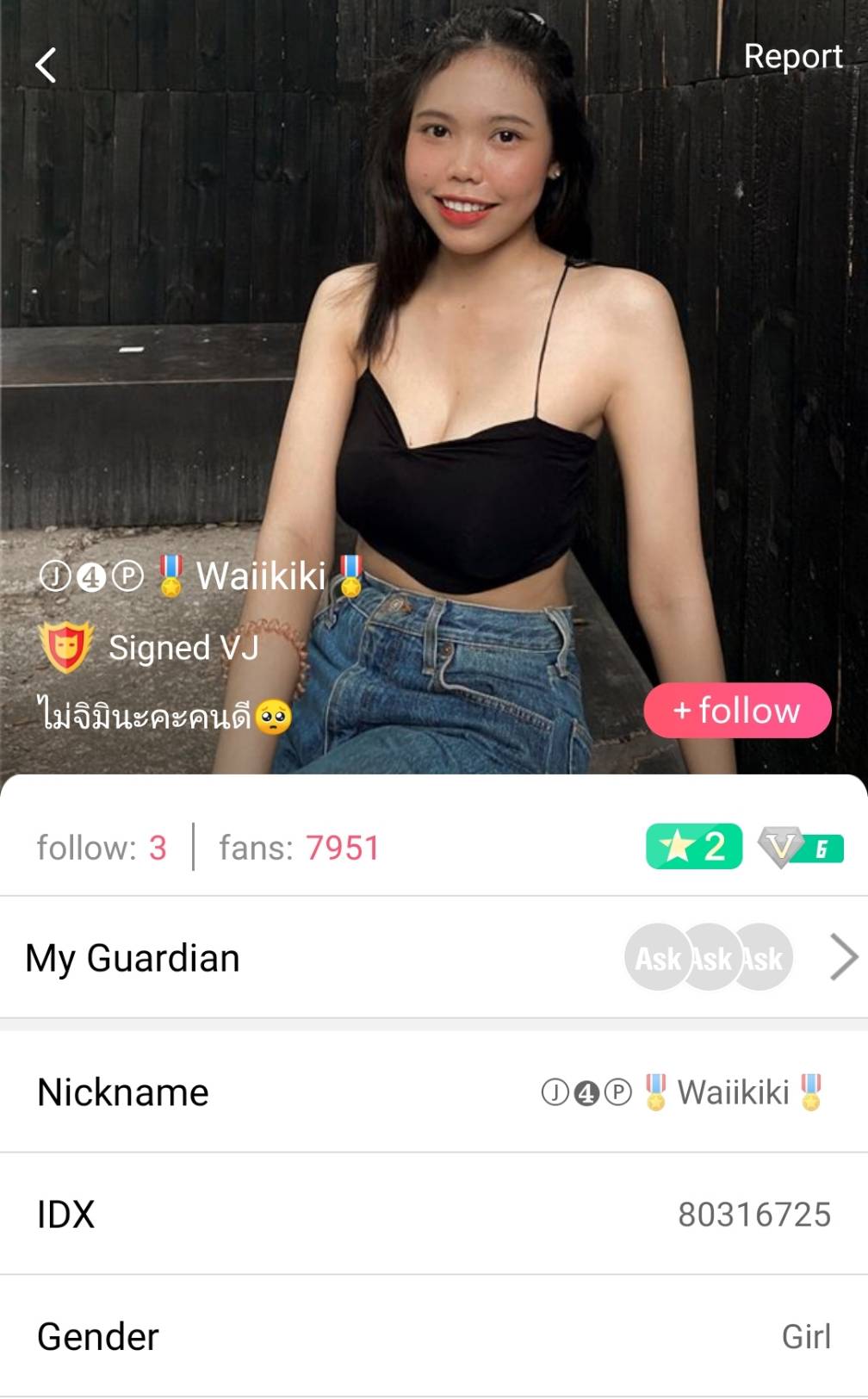The width and height of the screenshot is (868, 1399).
Task: Follow this VJ
Action: (737, 711)
